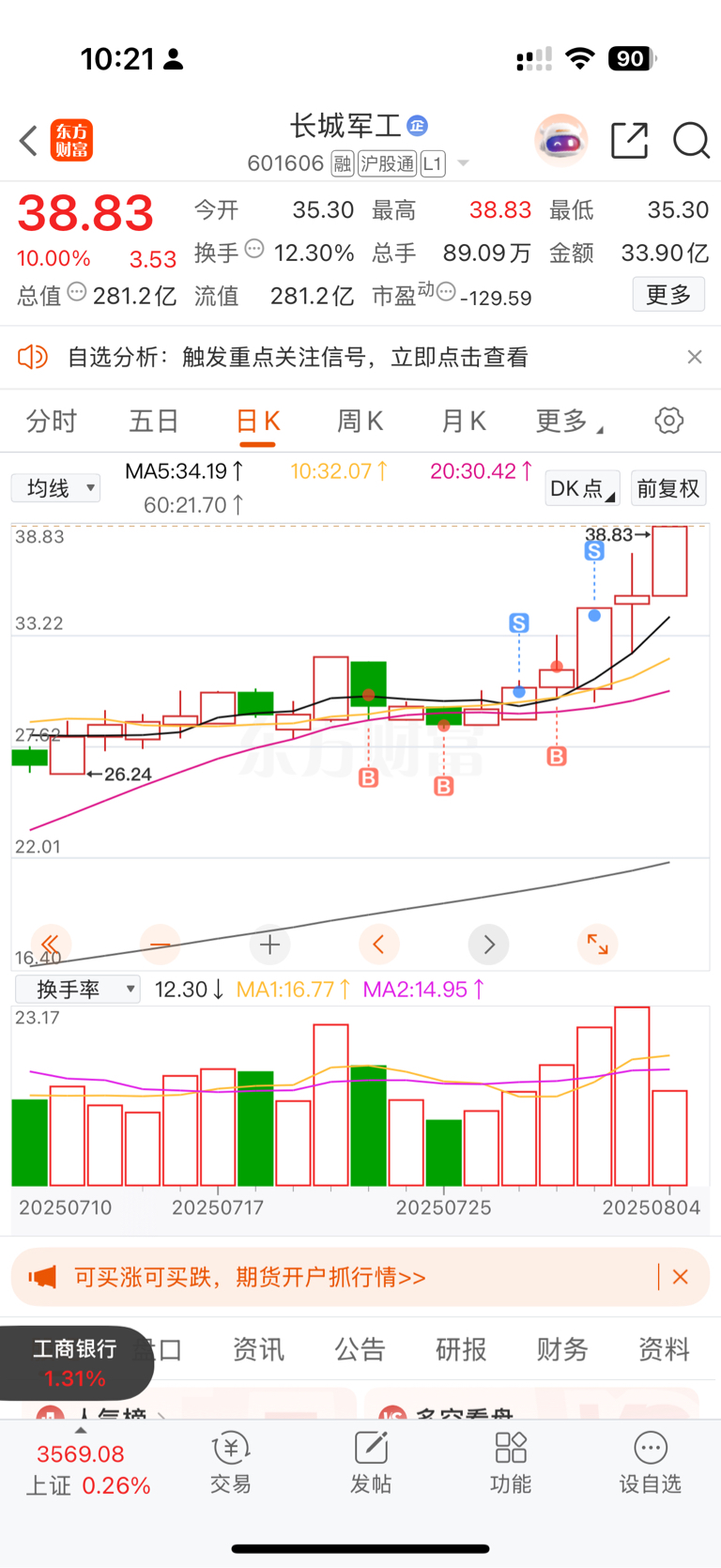Screen dimensions: 721x1568
Task: Go back with the top-left arrow
Action: tap(28, 141)
